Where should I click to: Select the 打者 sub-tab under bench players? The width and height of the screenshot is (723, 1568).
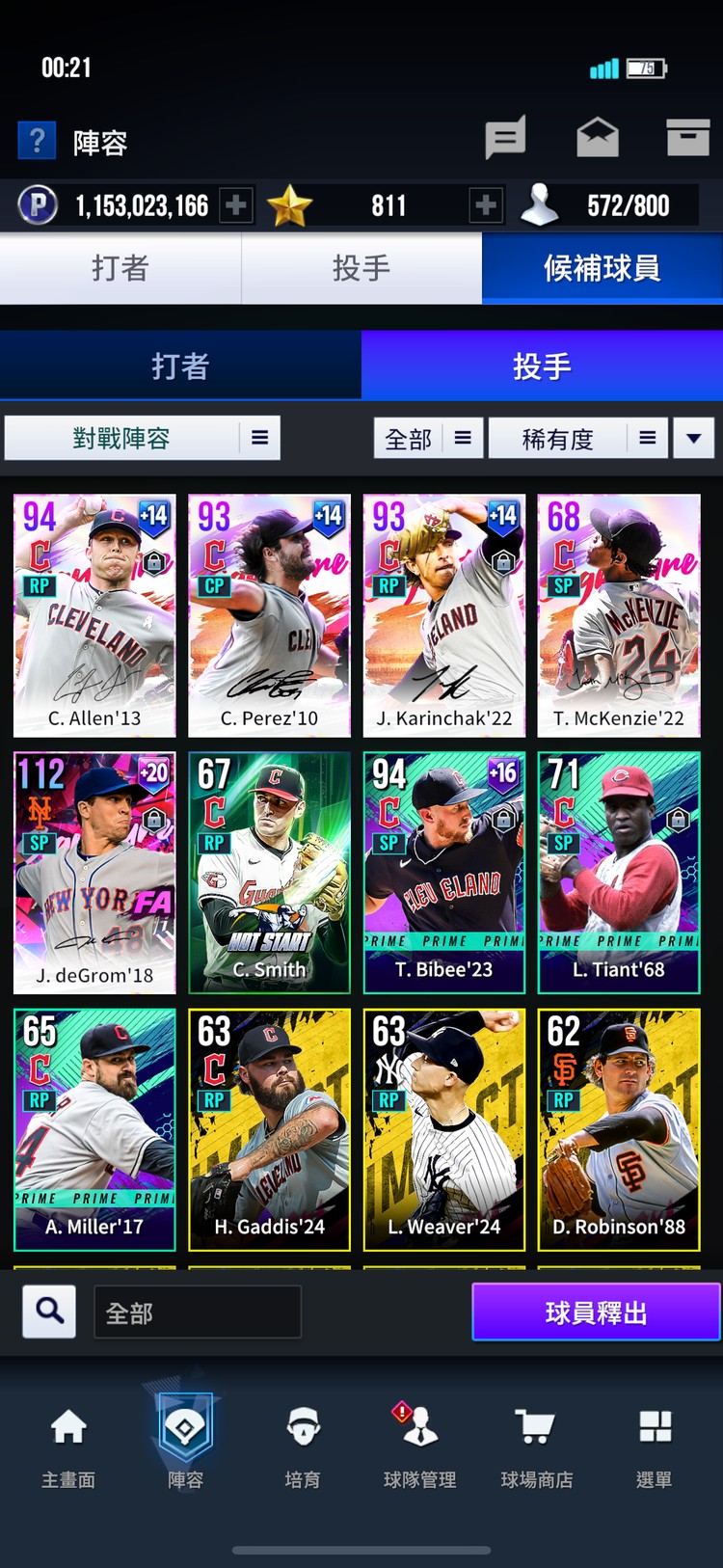point(180,366)
